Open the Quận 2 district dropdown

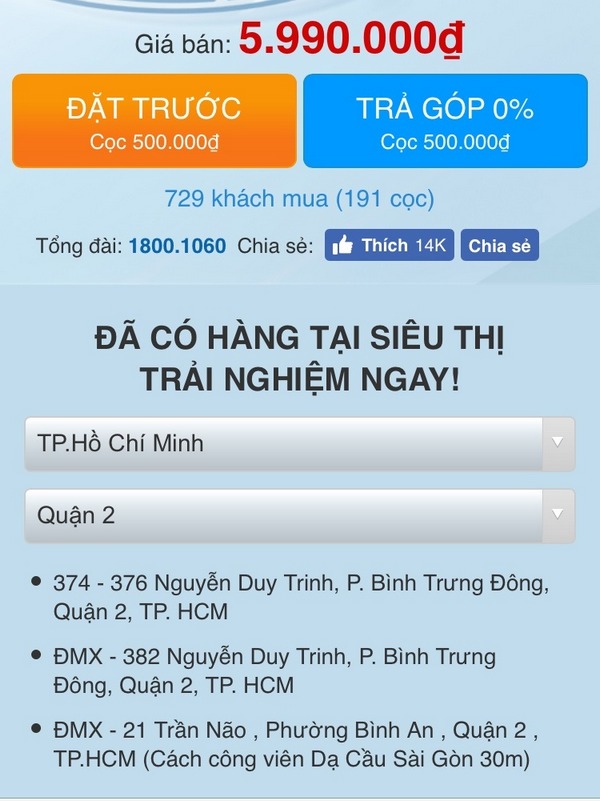coord(300,516)
